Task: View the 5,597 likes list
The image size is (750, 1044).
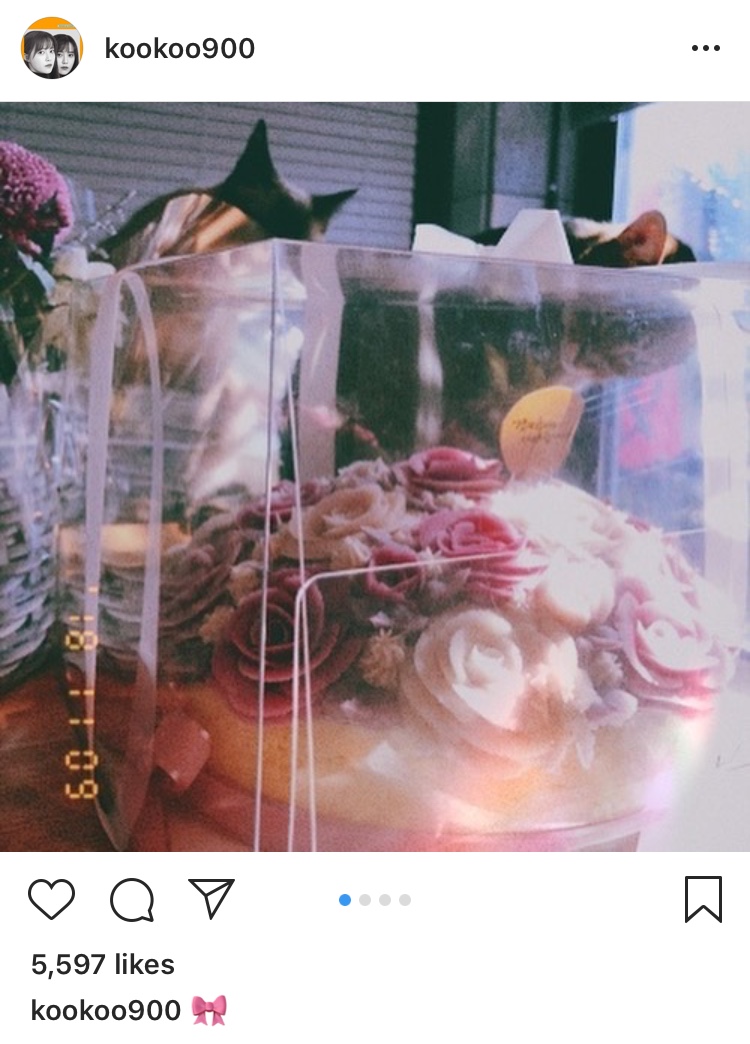Action: 103,964
